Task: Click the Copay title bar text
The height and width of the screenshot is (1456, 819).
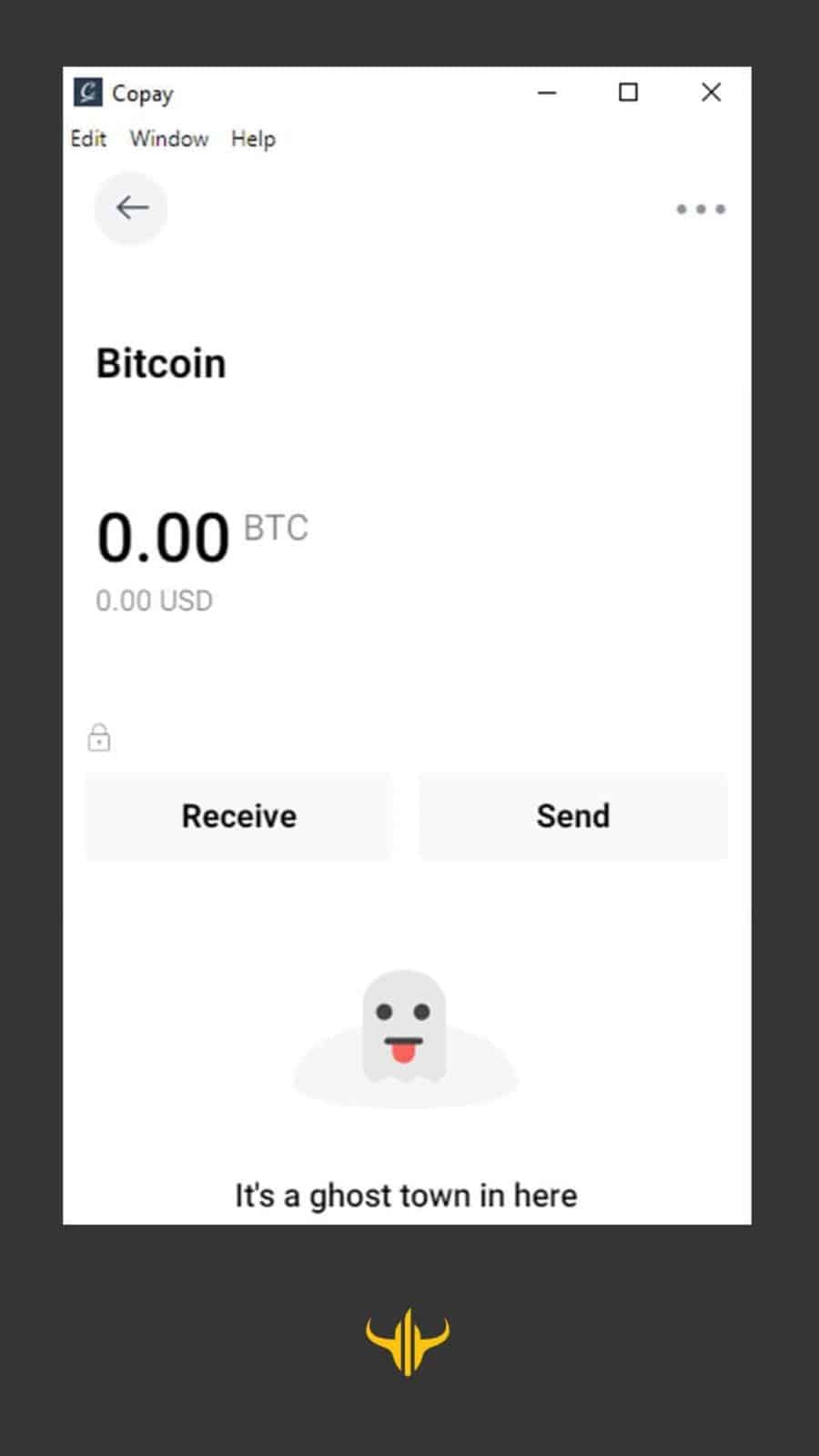Action: pyautogui.click(x=143, y=93)
